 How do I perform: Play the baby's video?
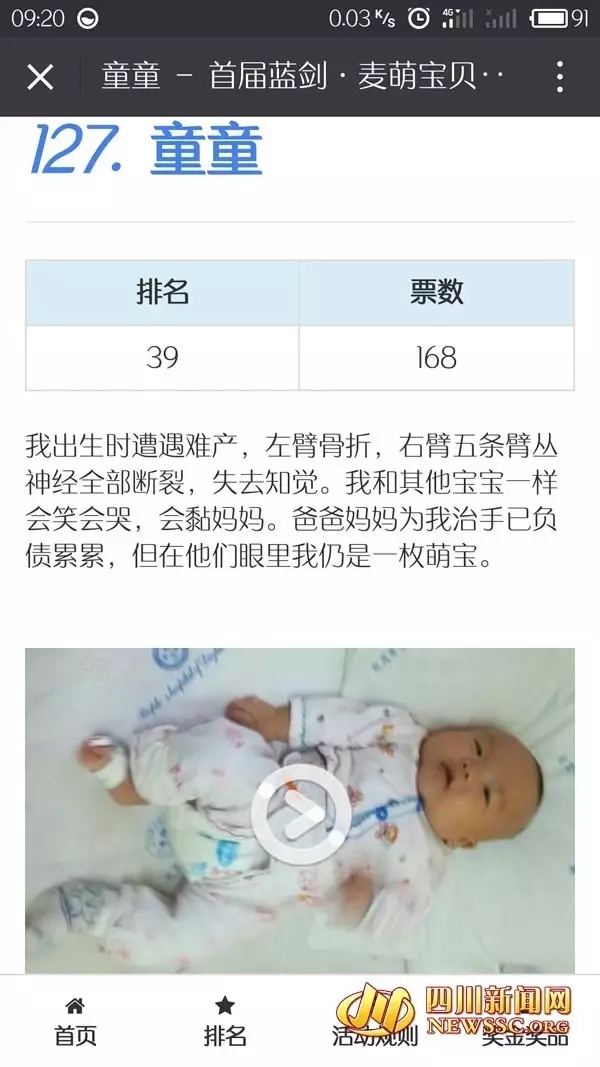(300, 812)
